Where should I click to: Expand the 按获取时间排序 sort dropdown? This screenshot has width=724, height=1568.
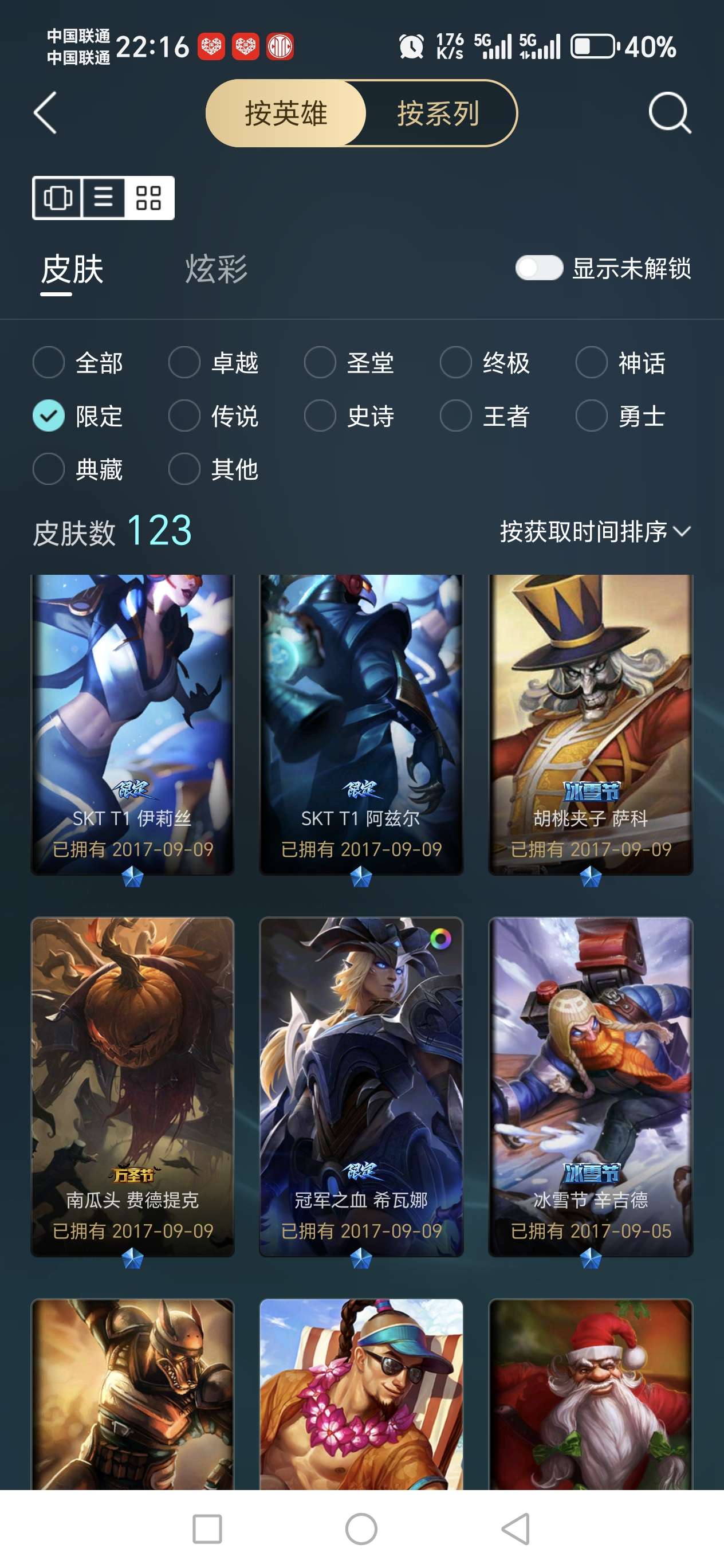coord(595,531)
